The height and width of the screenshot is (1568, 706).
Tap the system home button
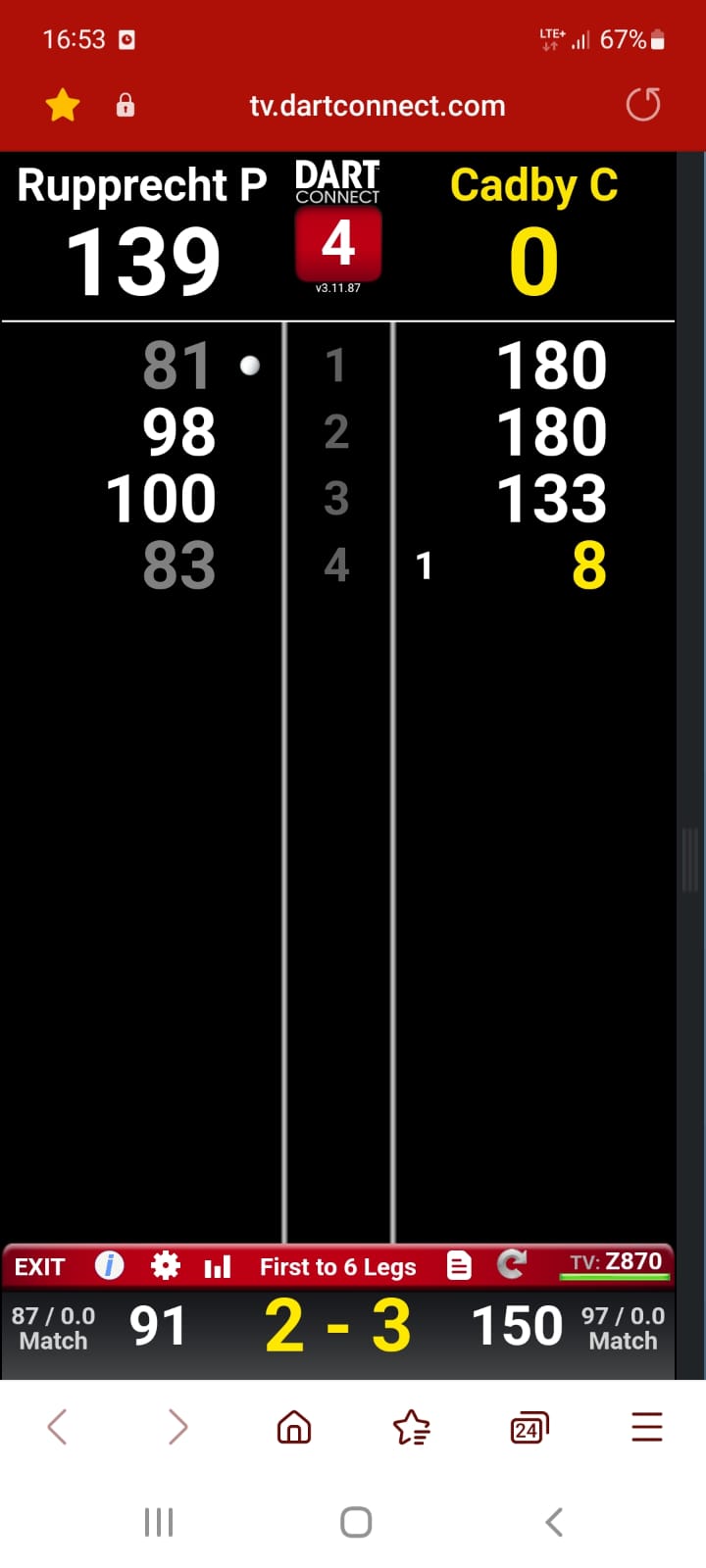point(356,1522)
